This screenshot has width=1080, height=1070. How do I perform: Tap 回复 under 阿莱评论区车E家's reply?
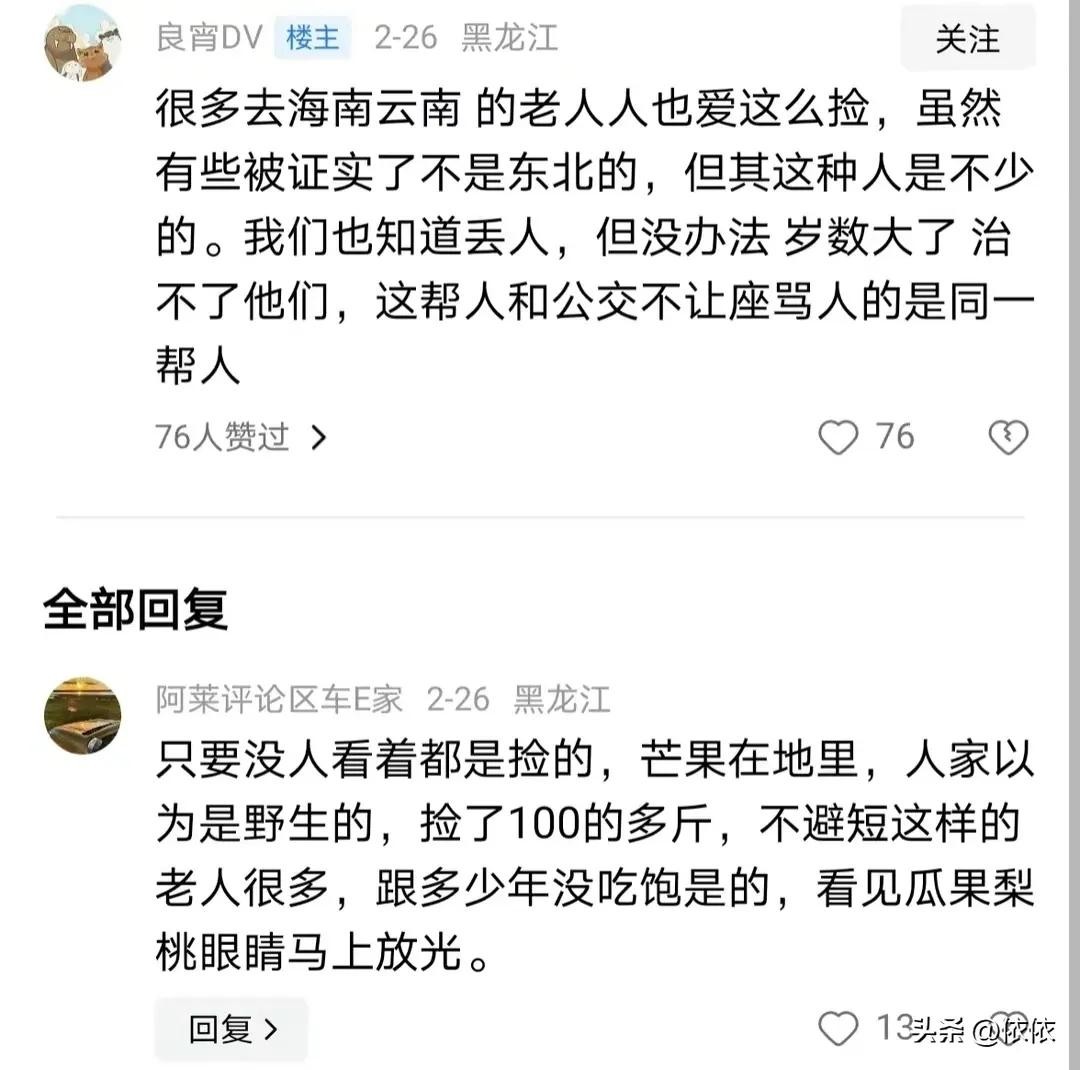[x=232, y=1029]
